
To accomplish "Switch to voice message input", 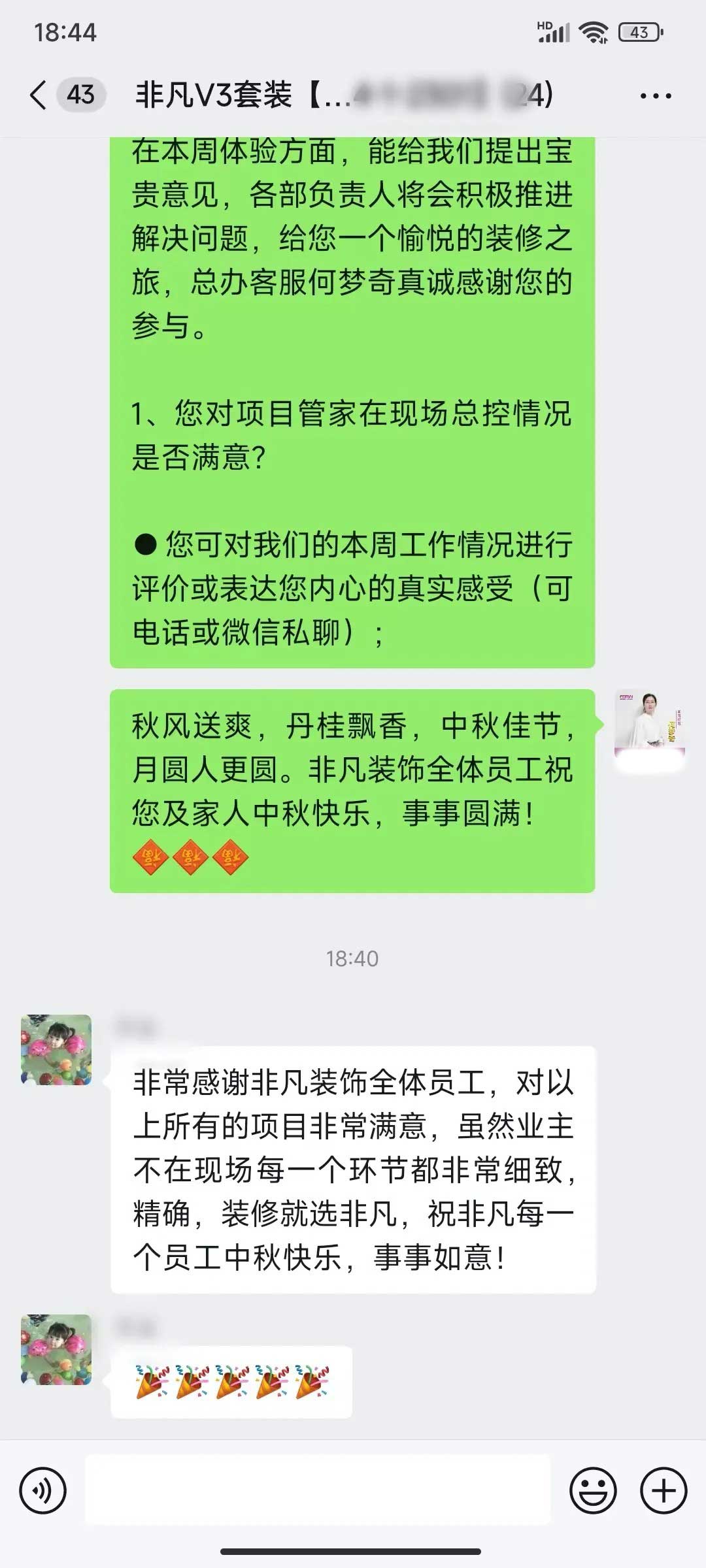I will 43,1491.
